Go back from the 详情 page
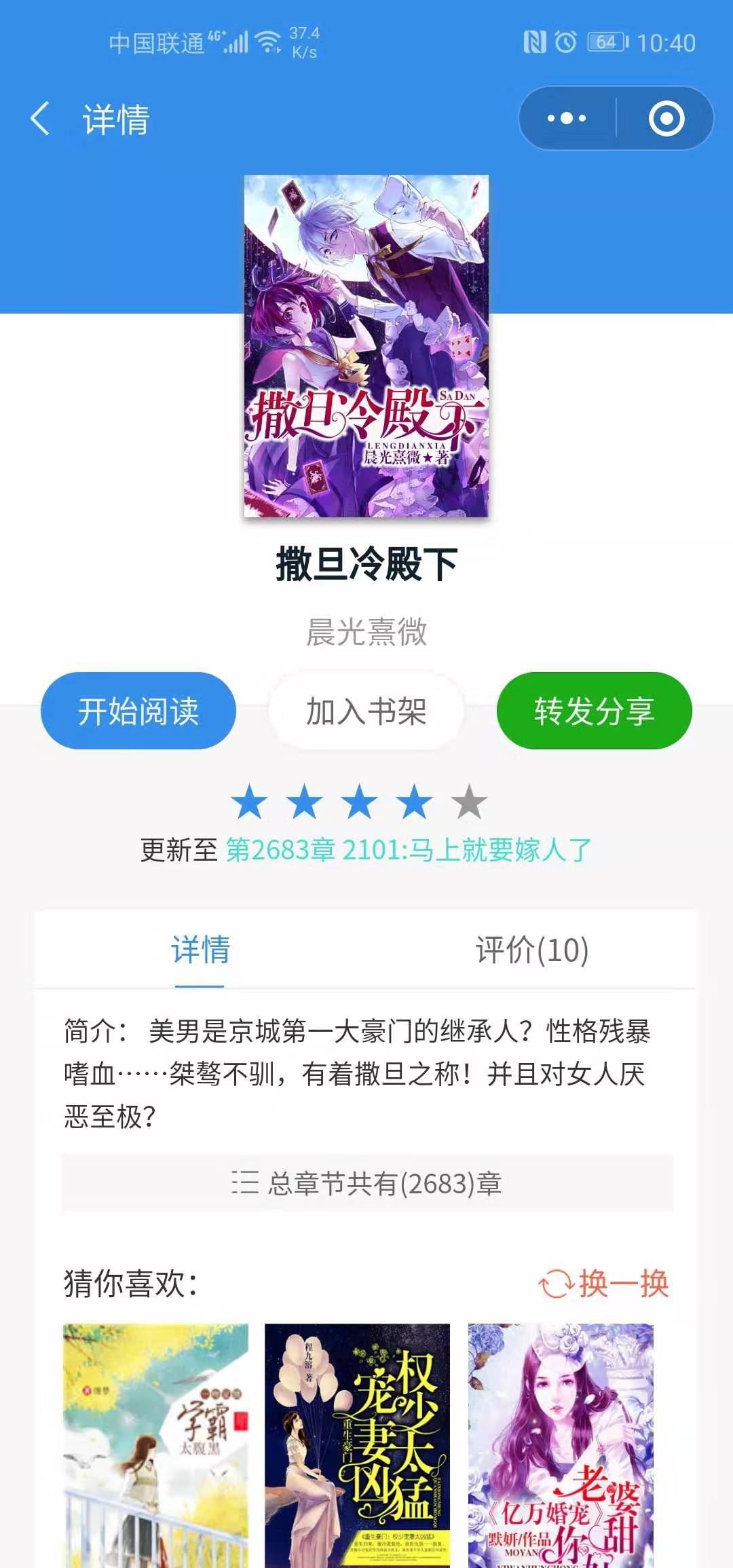 click(41, 119)
